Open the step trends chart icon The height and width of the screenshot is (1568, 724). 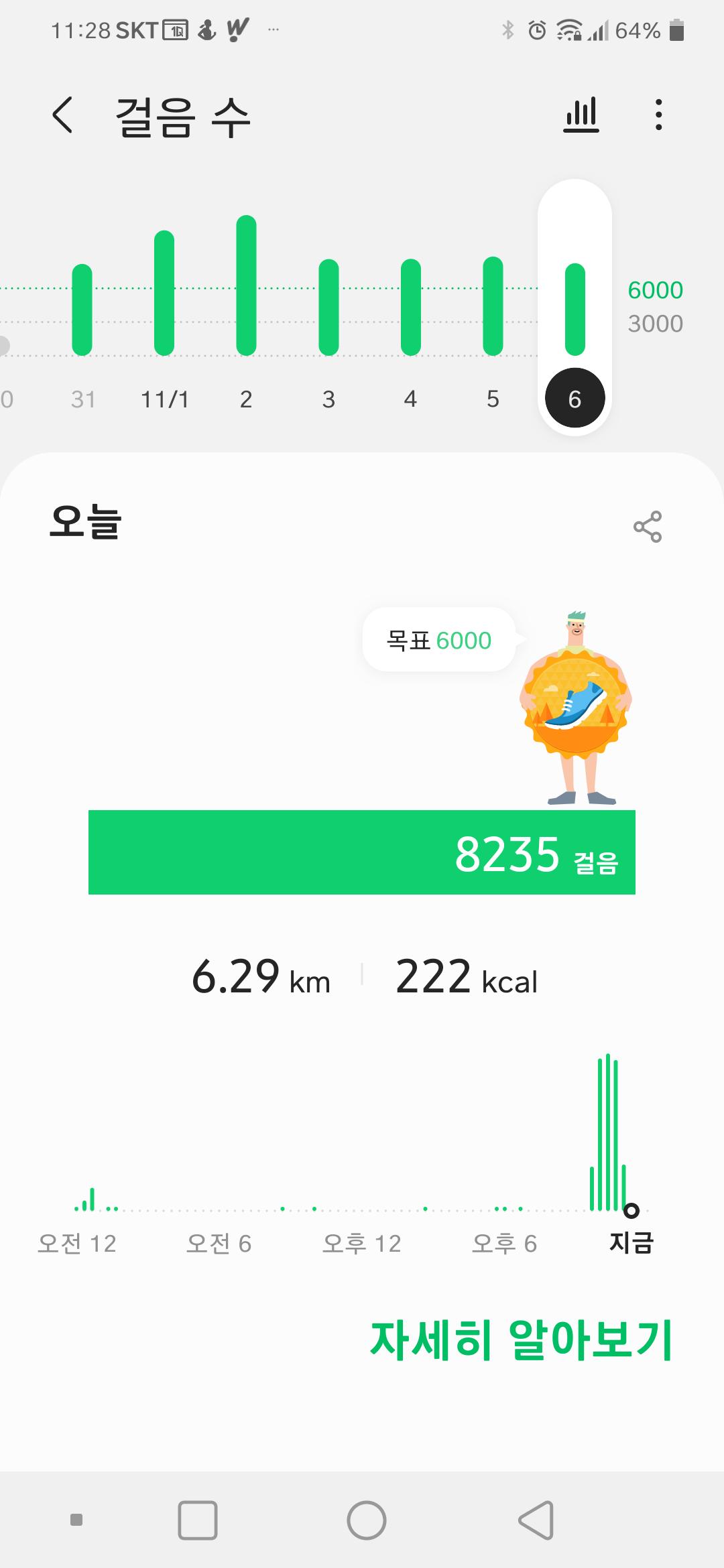tap(581, 115)
